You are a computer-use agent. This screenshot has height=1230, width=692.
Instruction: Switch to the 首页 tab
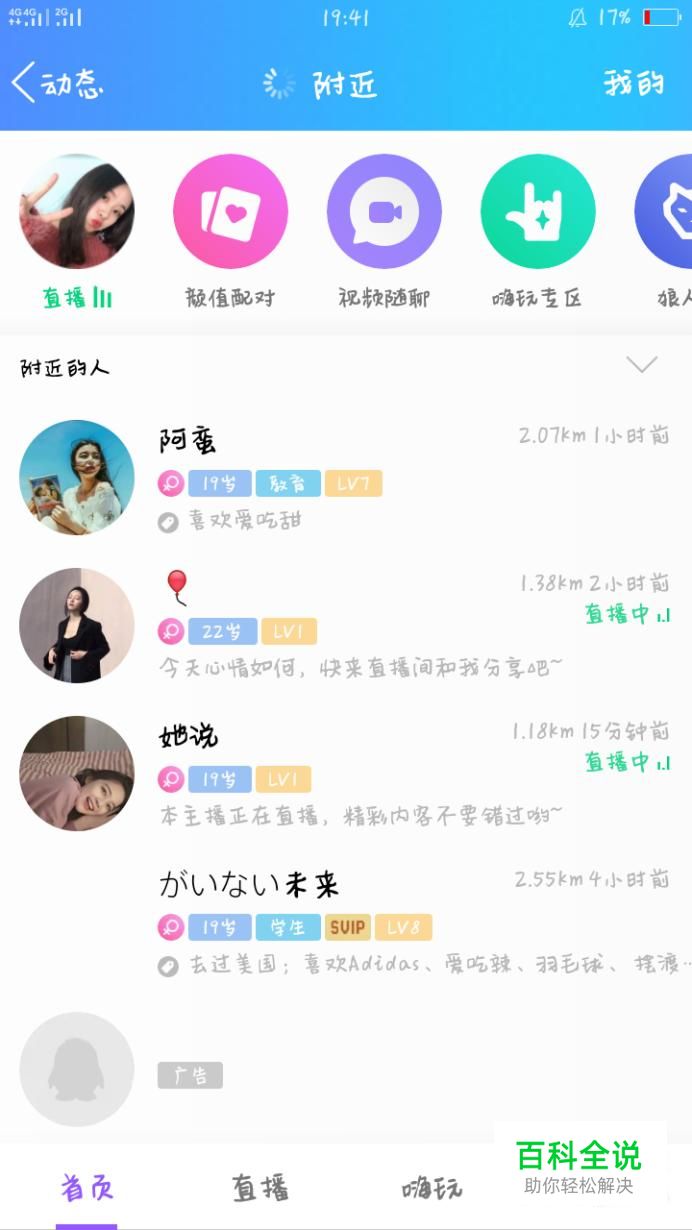click(x=87, y=1188)
